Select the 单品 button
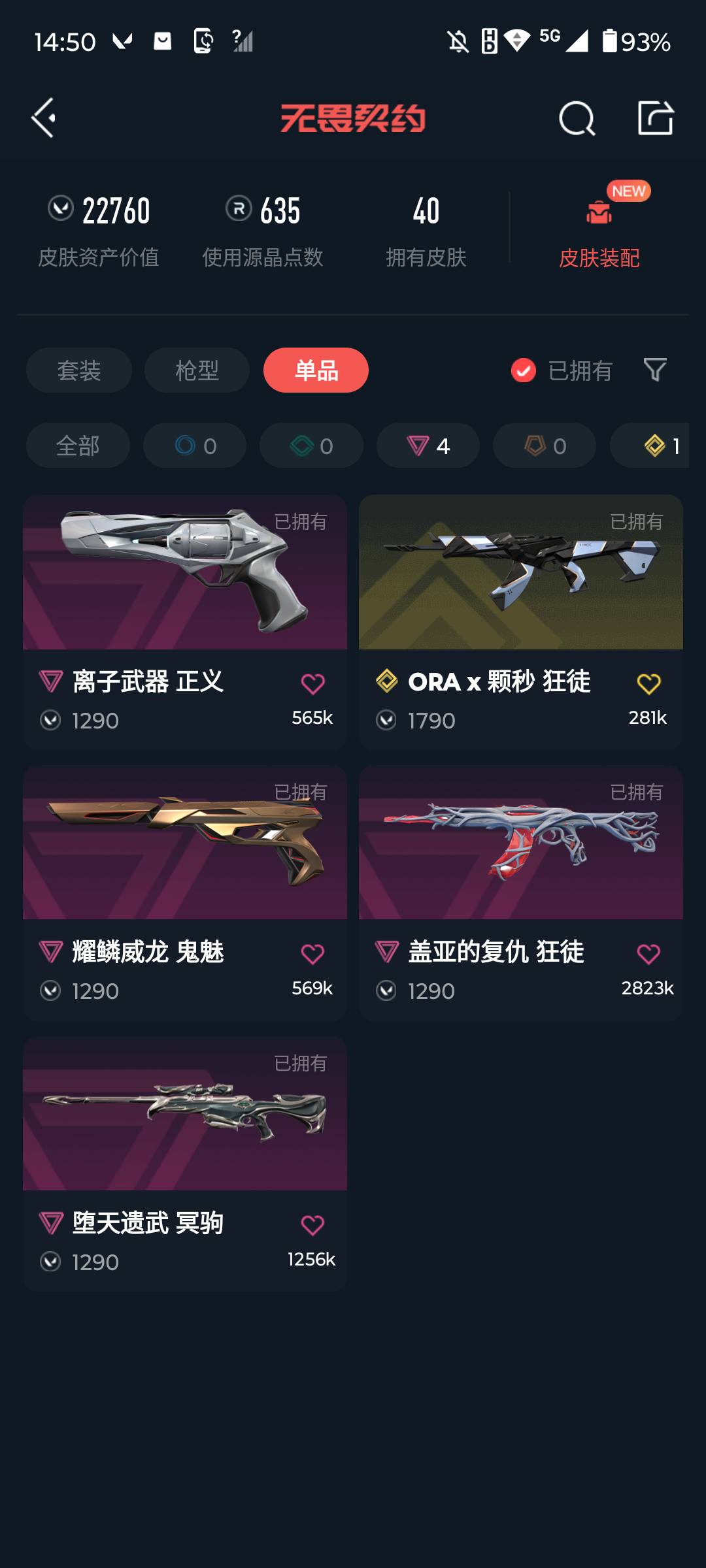 [x=316, y=370]
